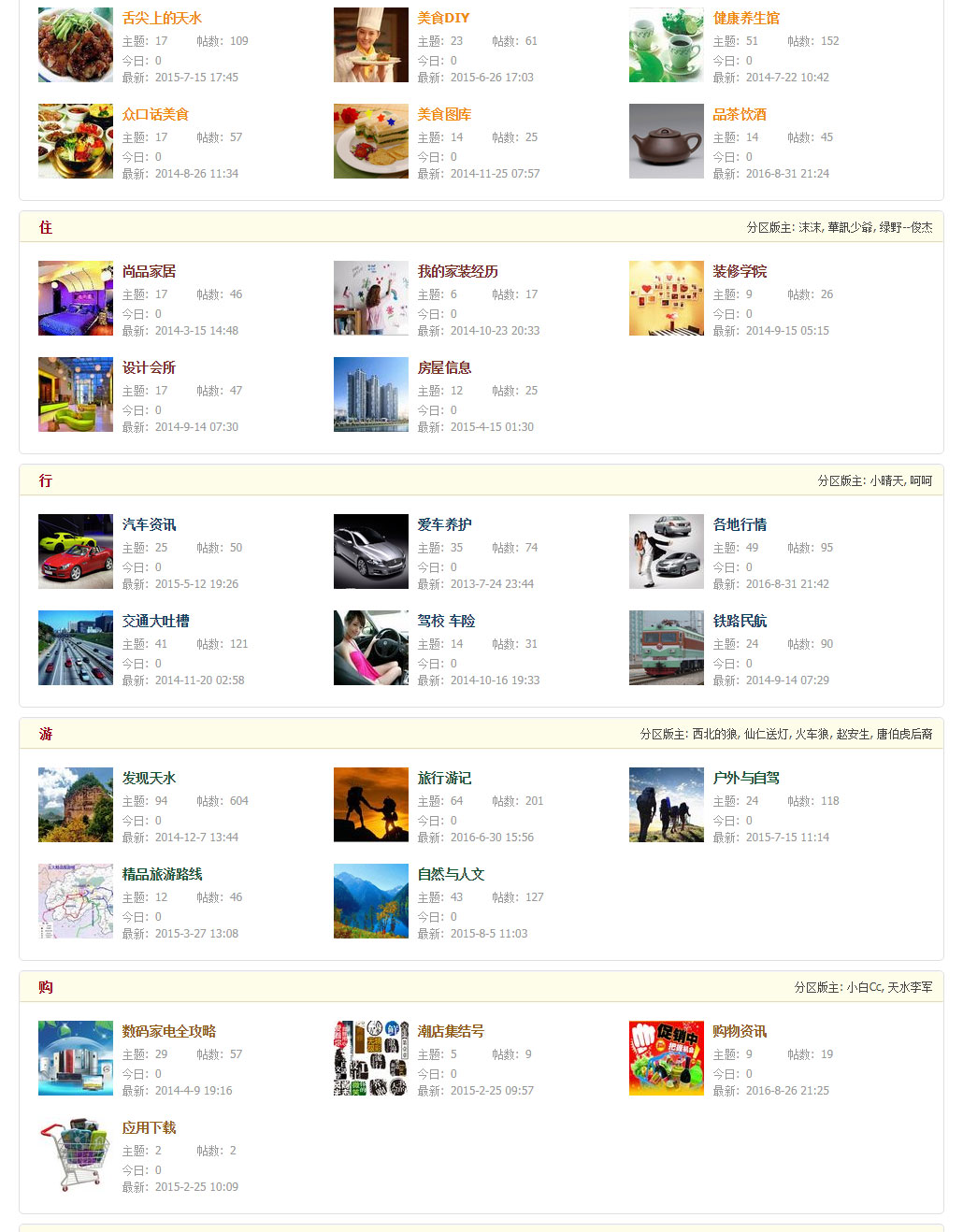This screenshot has height=1232, width=963.
Task: Select the 自然与人文 forum
Action: pyautogui.click(x=451, y=874)
